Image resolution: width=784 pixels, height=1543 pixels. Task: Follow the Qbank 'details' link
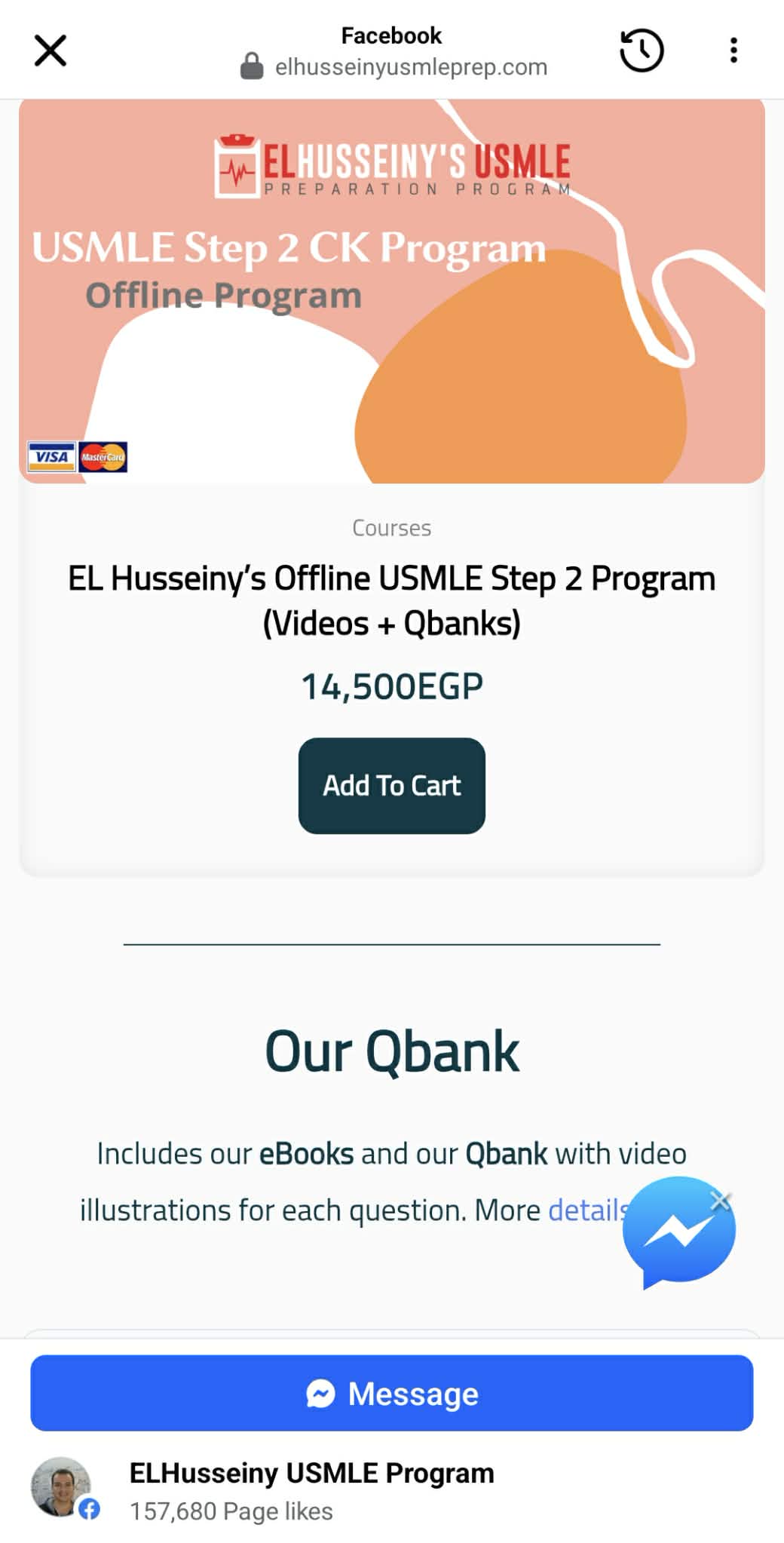pyautogui.click(x=584, y=1210)
